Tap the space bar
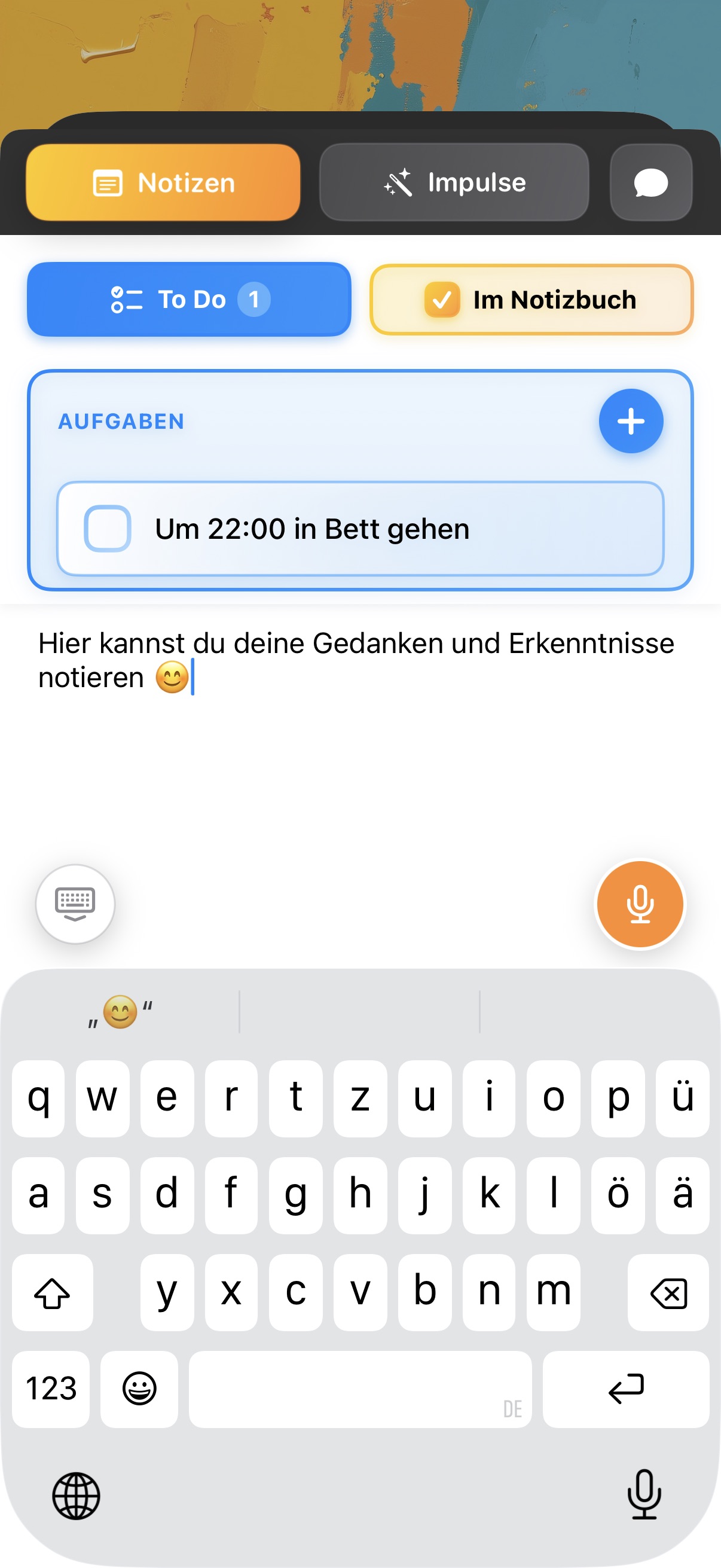Viewport: 721px width, 1568px height. pos(360,1390)
